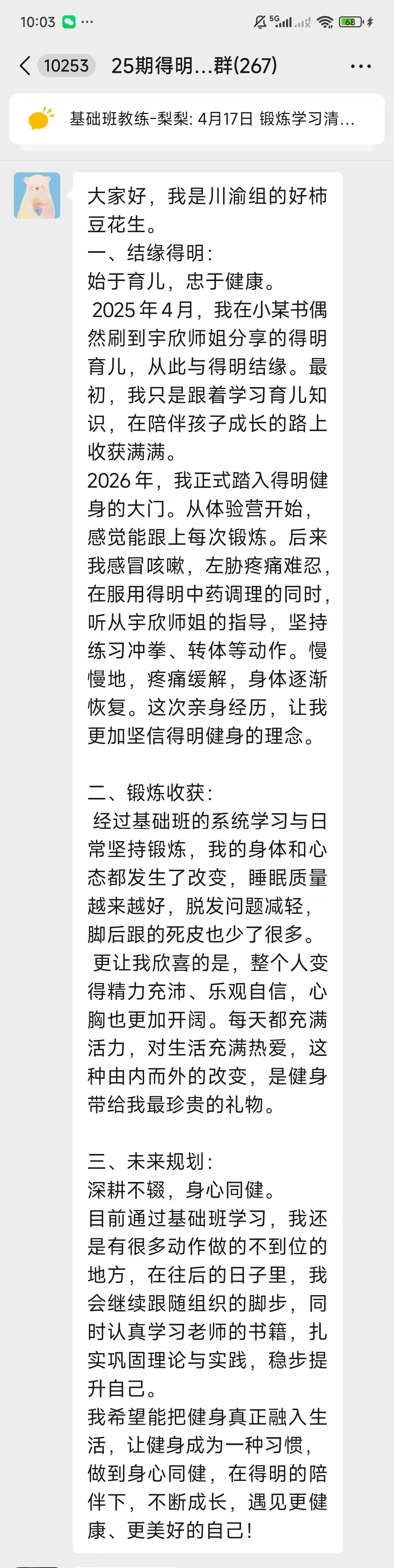
Task: Open the pinned 基础班教练-梨梨 announcement banner
Action: pos(197,119)
